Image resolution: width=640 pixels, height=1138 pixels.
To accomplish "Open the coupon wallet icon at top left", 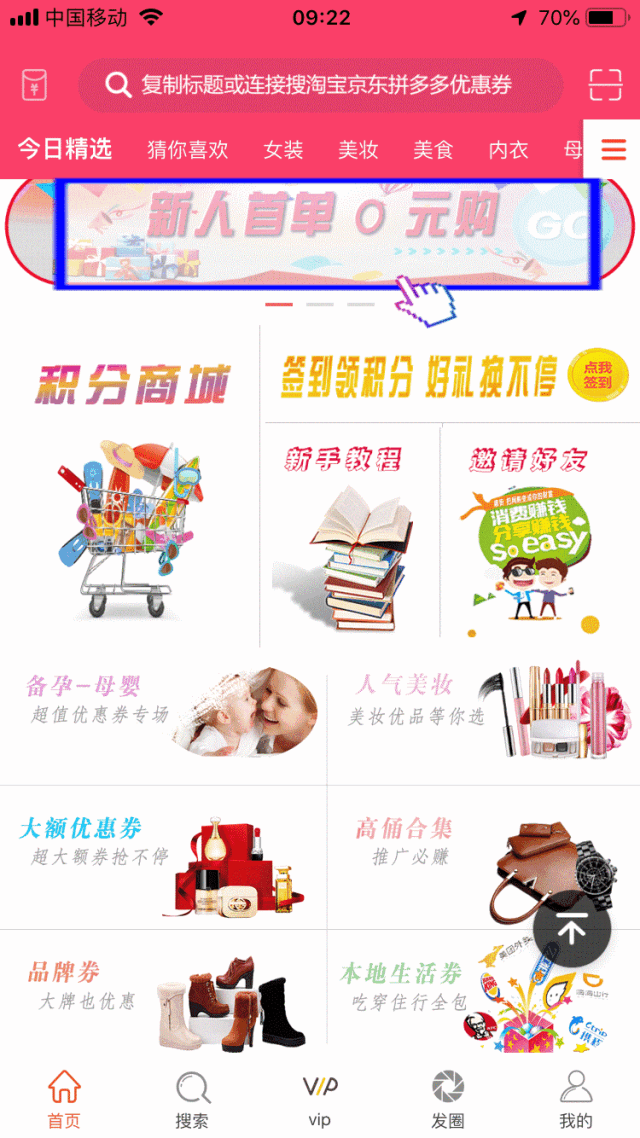I will (35, 85).
